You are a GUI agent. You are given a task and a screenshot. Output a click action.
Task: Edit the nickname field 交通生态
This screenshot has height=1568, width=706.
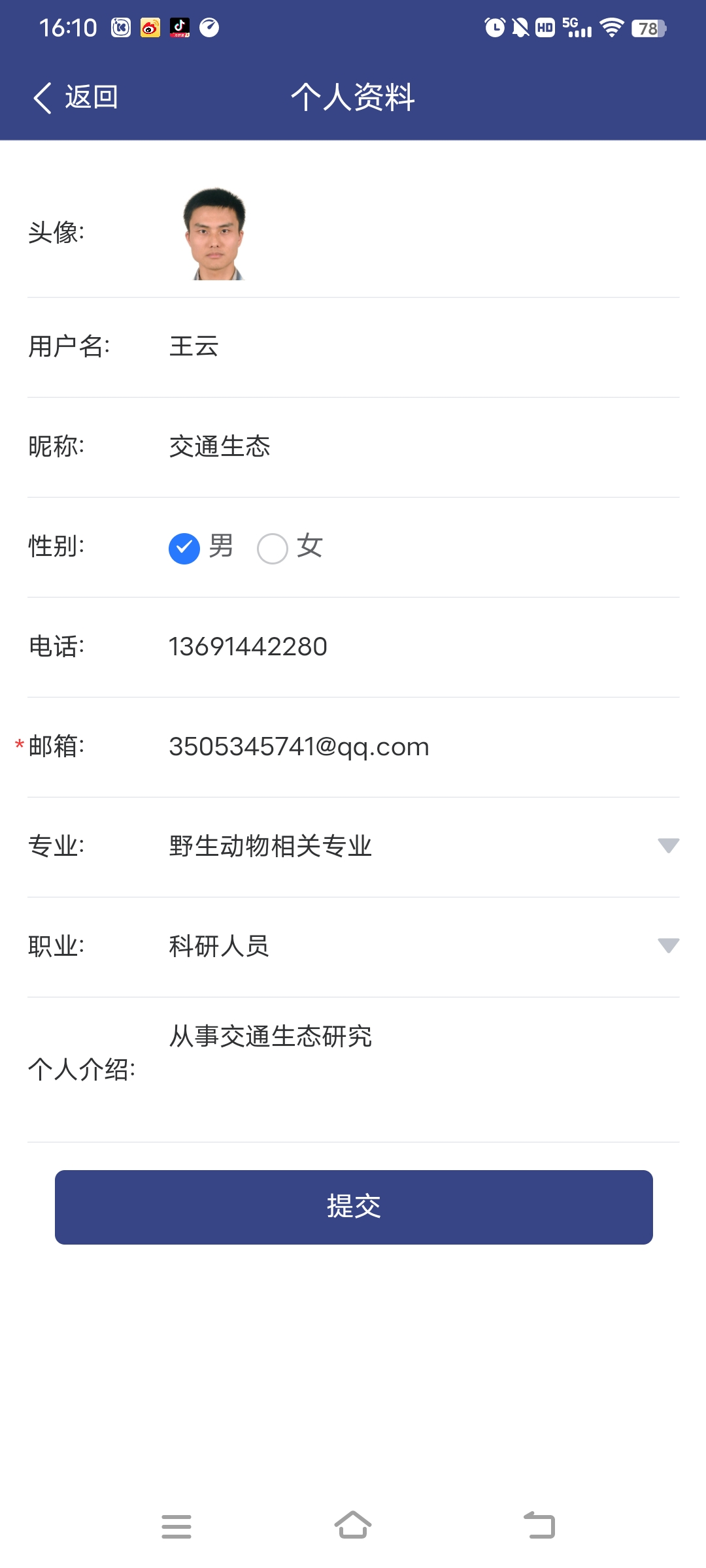418,447
